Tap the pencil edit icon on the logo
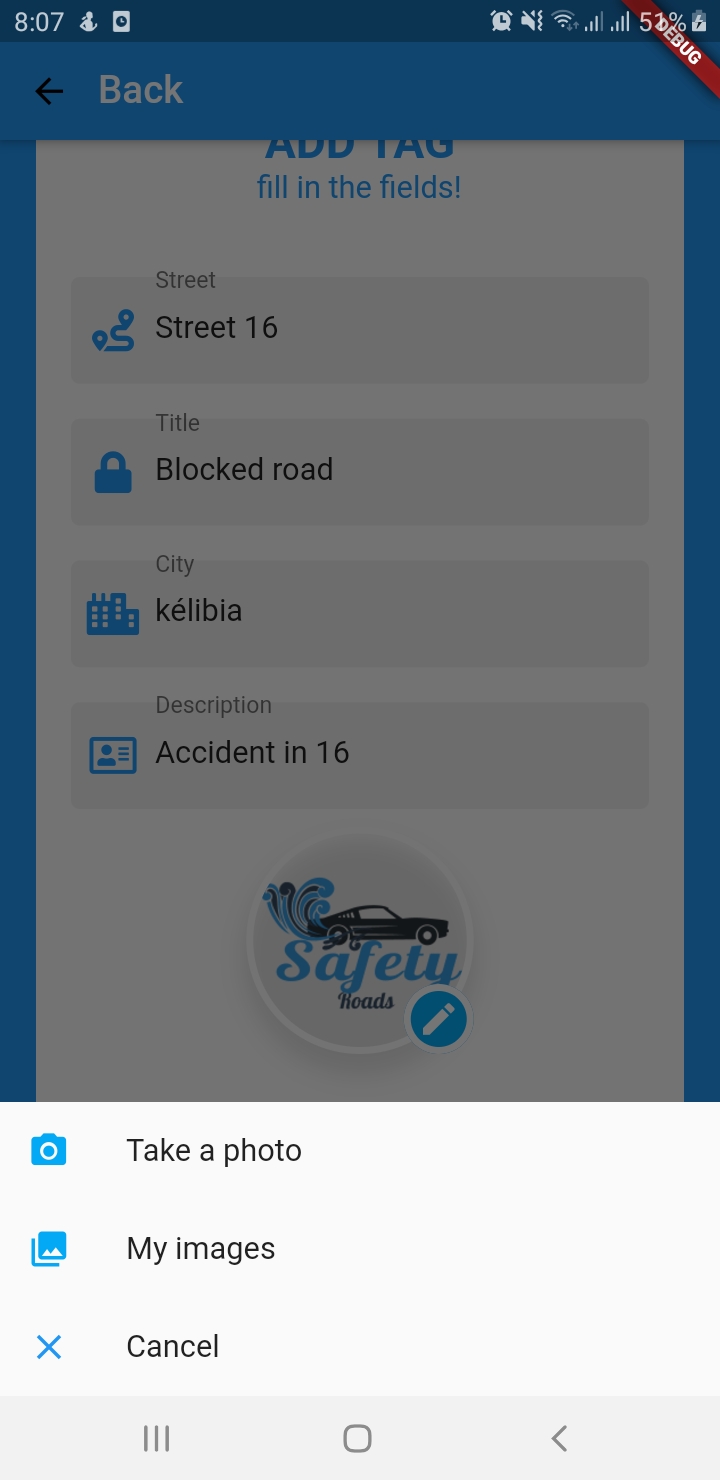 click(438, 1018)
